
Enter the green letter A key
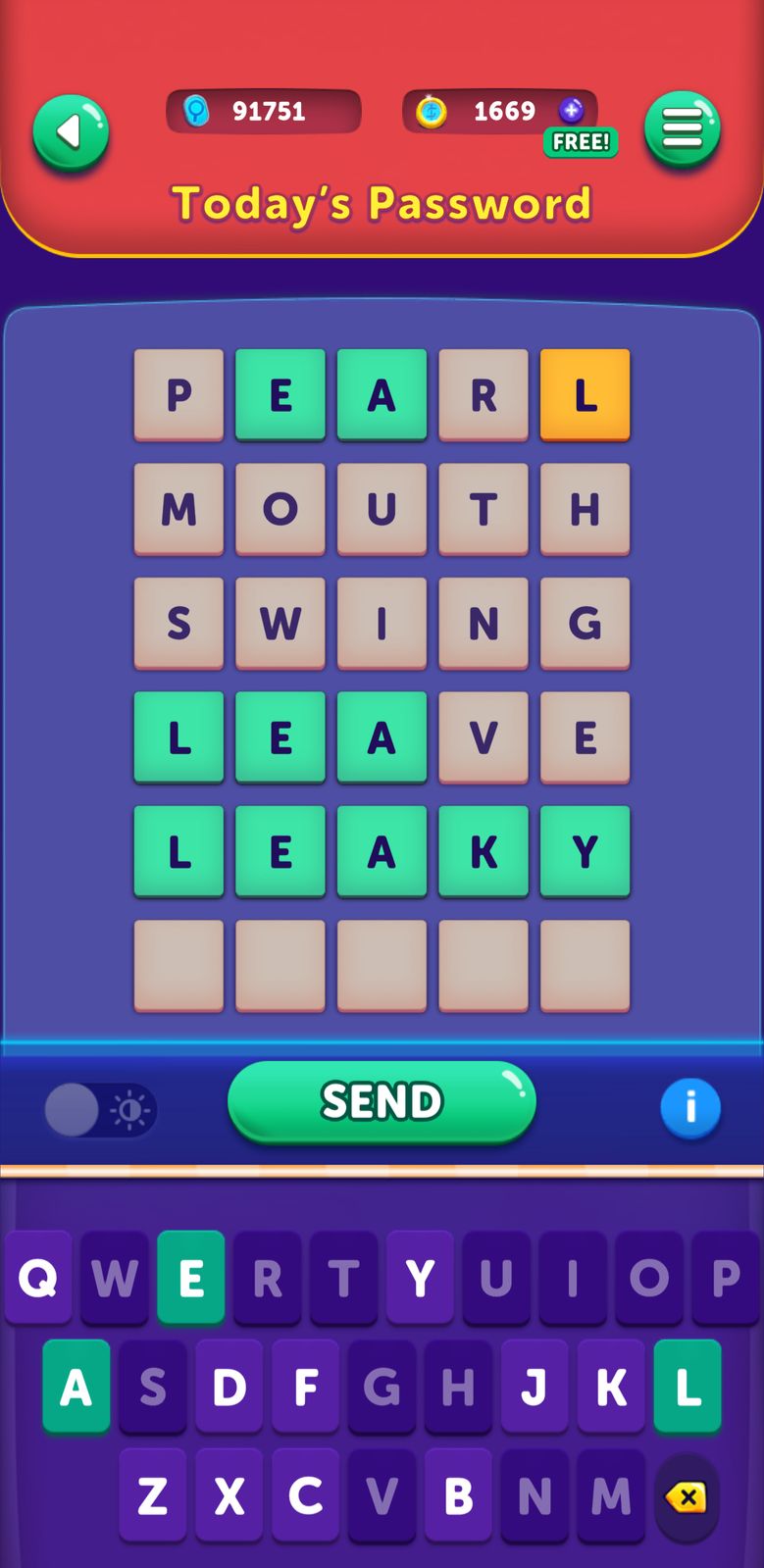pos(76,1387)
